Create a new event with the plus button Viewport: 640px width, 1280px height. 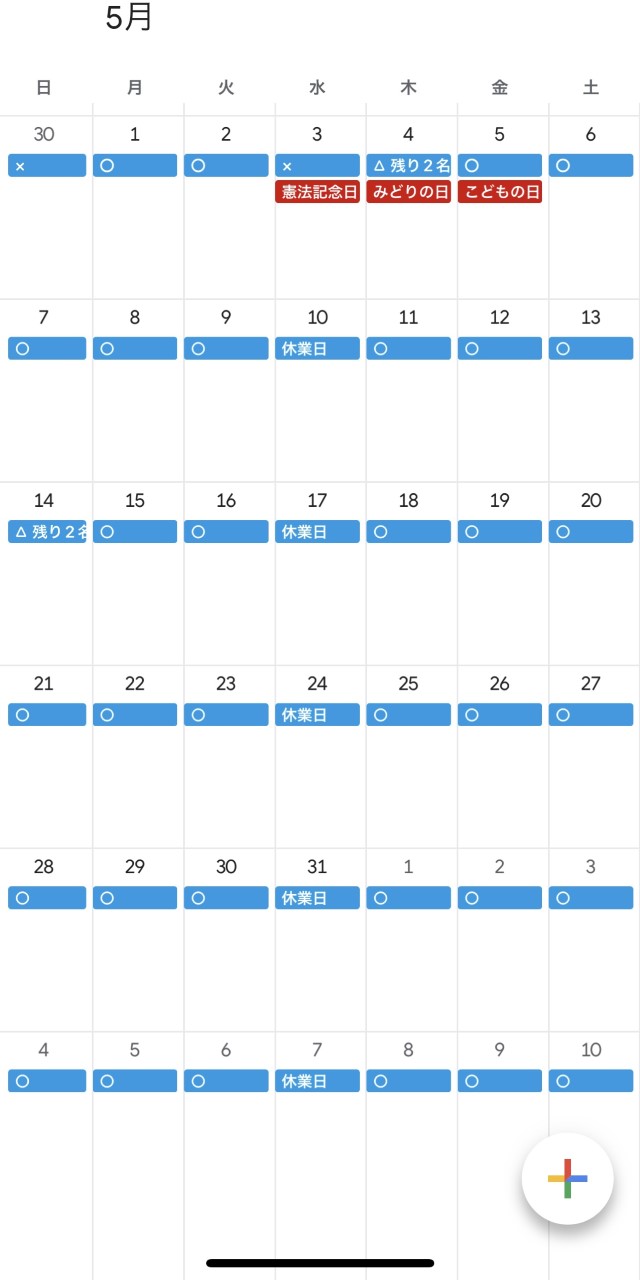567,1178
